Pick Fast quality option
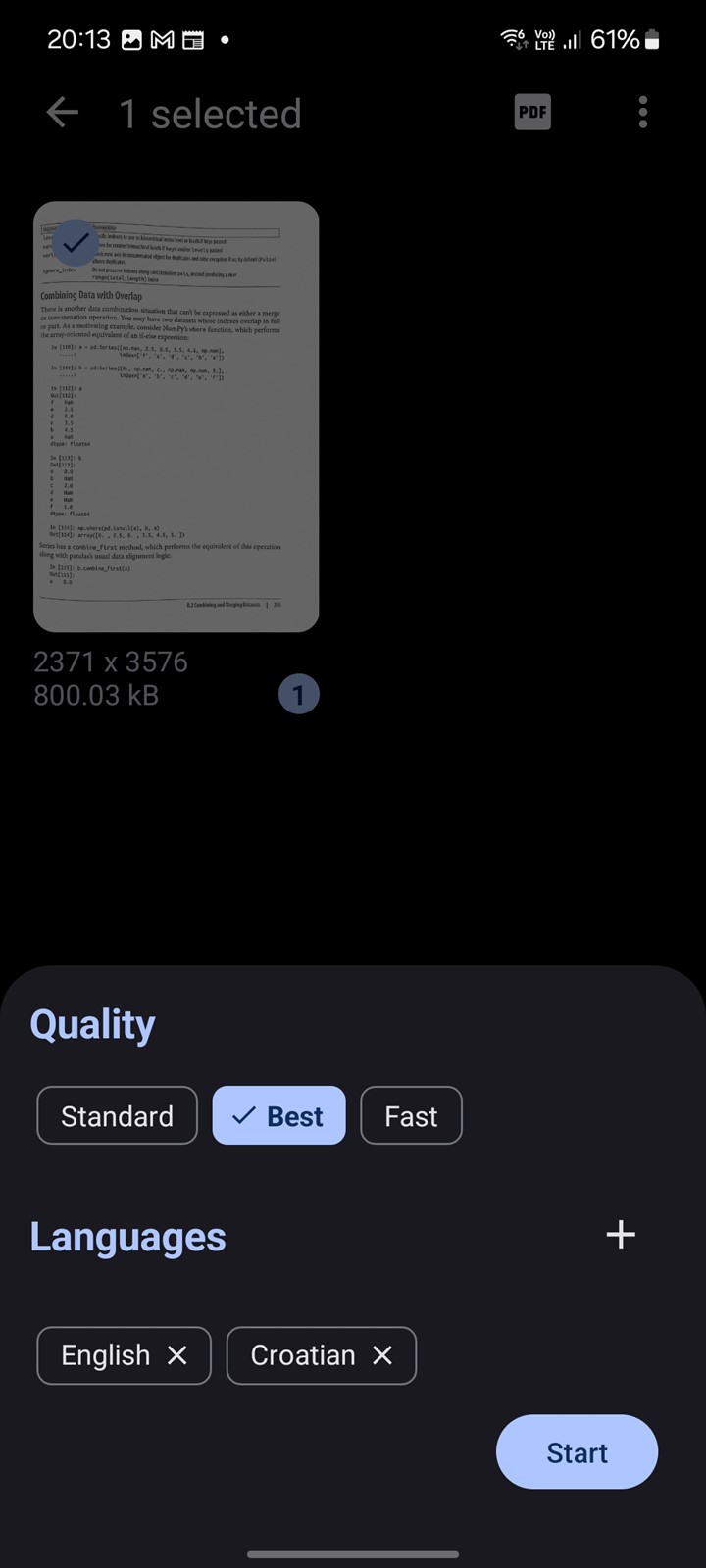The height and width of the screenshot is (1568, 706). pyautogui.click(x=411, y=1115)
